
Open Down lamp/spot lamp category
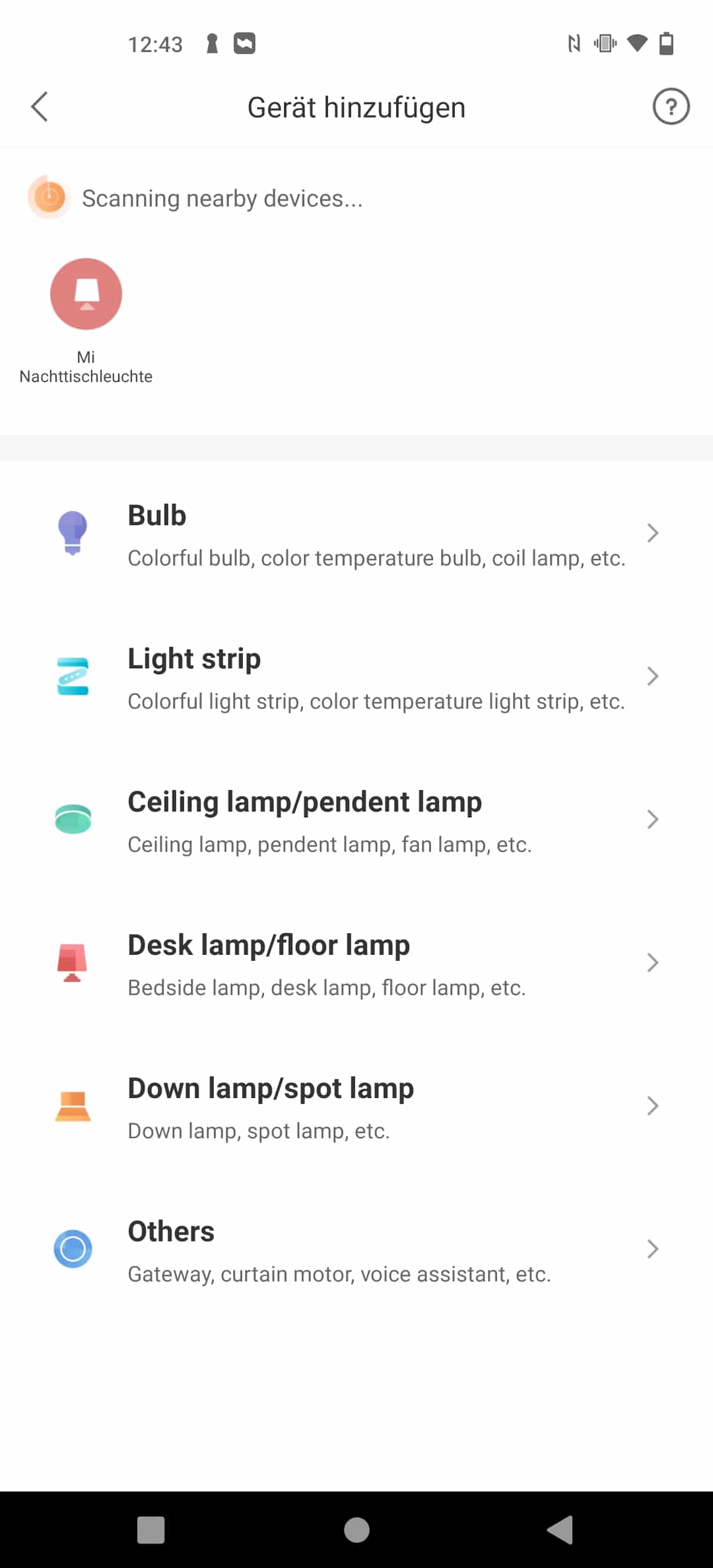point(356,1106)
